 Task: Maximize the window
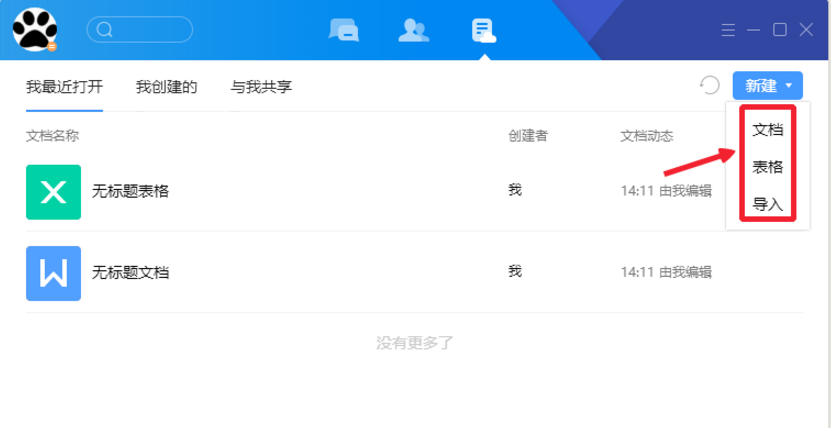(x=780, y=30)
